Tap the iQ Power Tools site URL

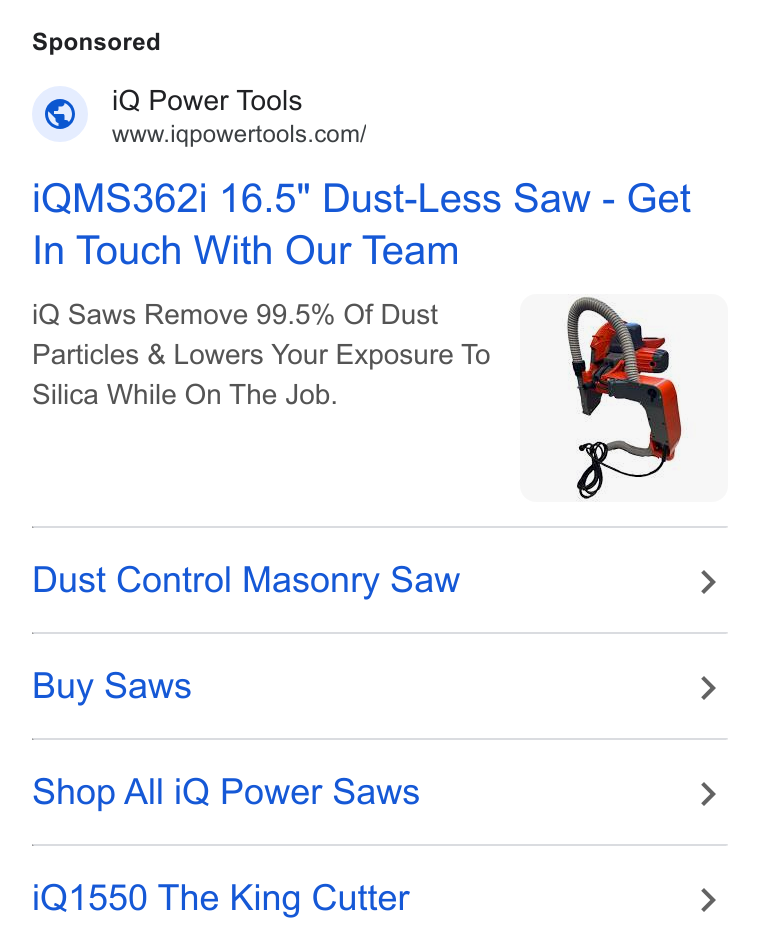(x=239, y=135)
